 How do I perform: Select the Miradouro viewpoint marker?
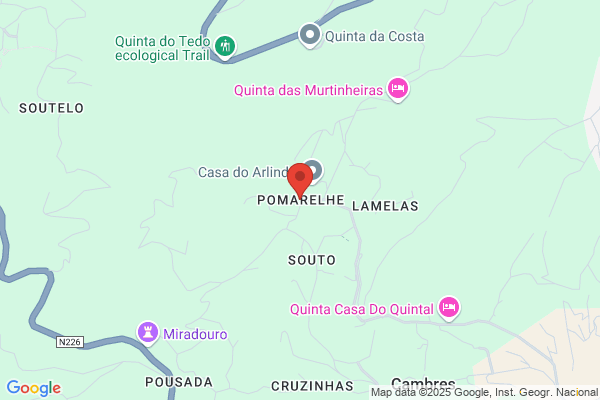[148, 333]
